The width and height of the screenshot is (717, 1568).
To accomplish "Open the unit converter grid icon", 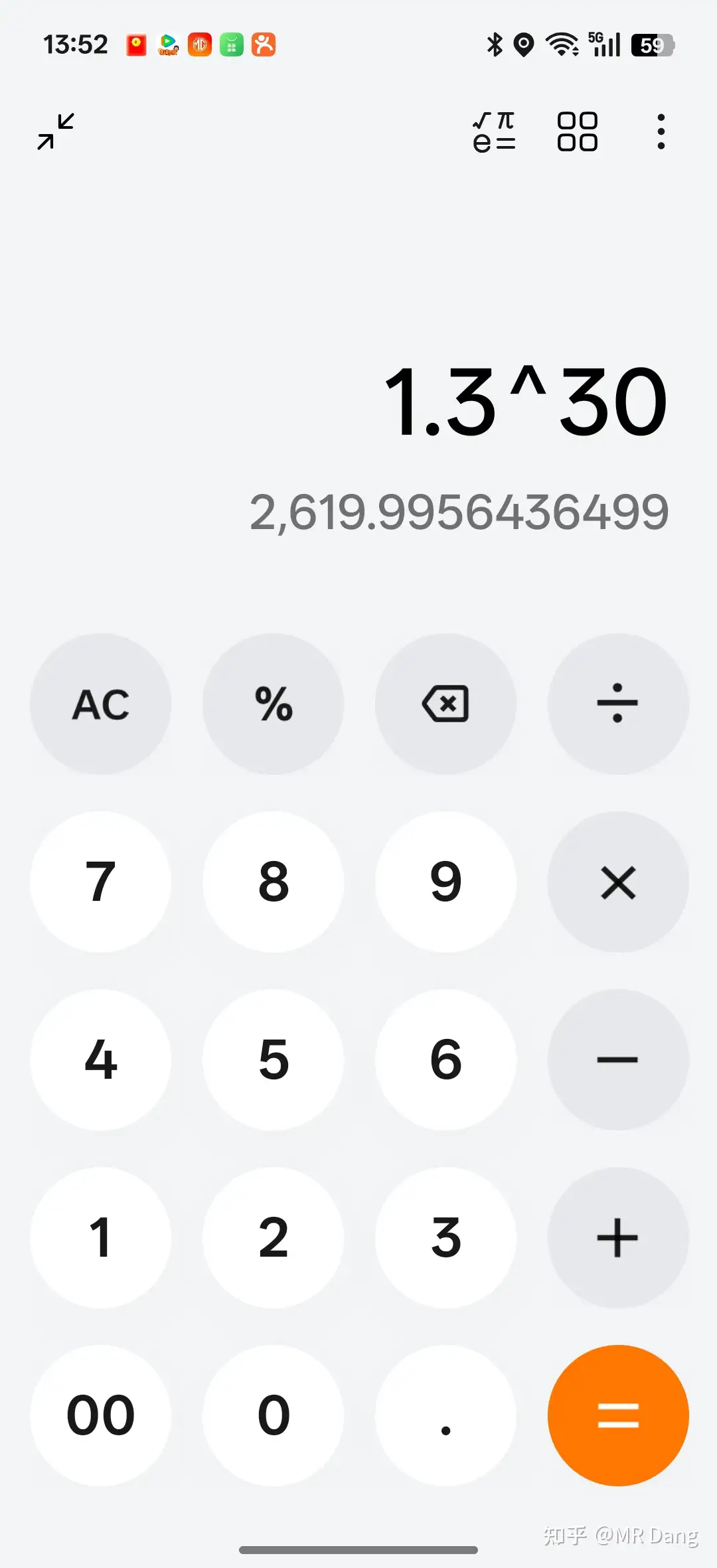I will (576, 131).
